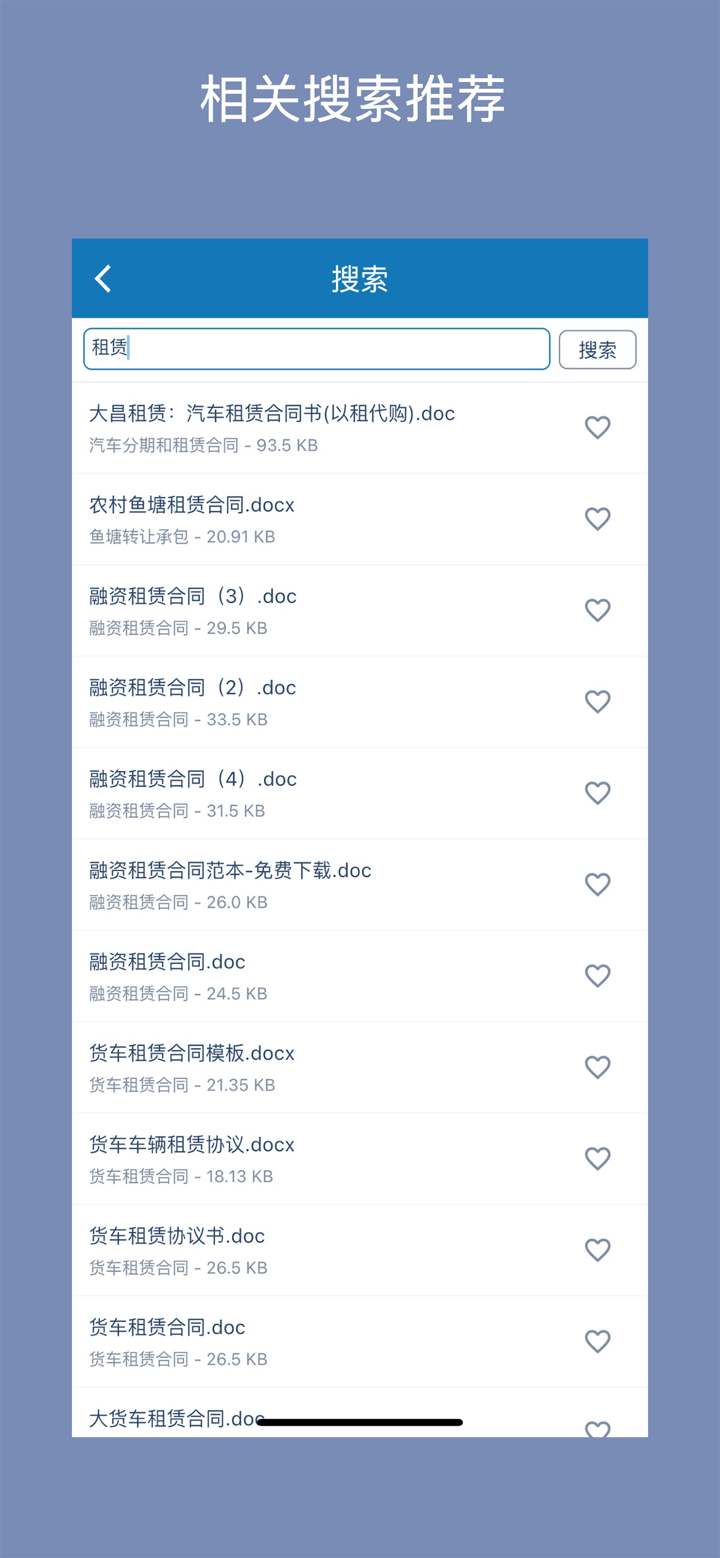Tap the home indicator bar at bottom
This screenshot has height=1558, width=720.
click(360, 1421)
